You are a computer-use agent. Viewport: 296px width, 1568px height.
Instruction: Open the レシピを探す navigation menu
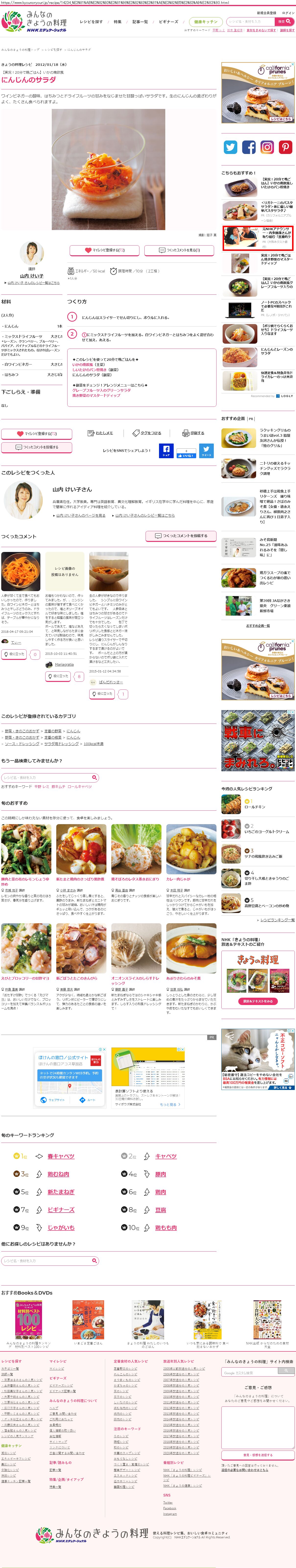click(91, 21)
